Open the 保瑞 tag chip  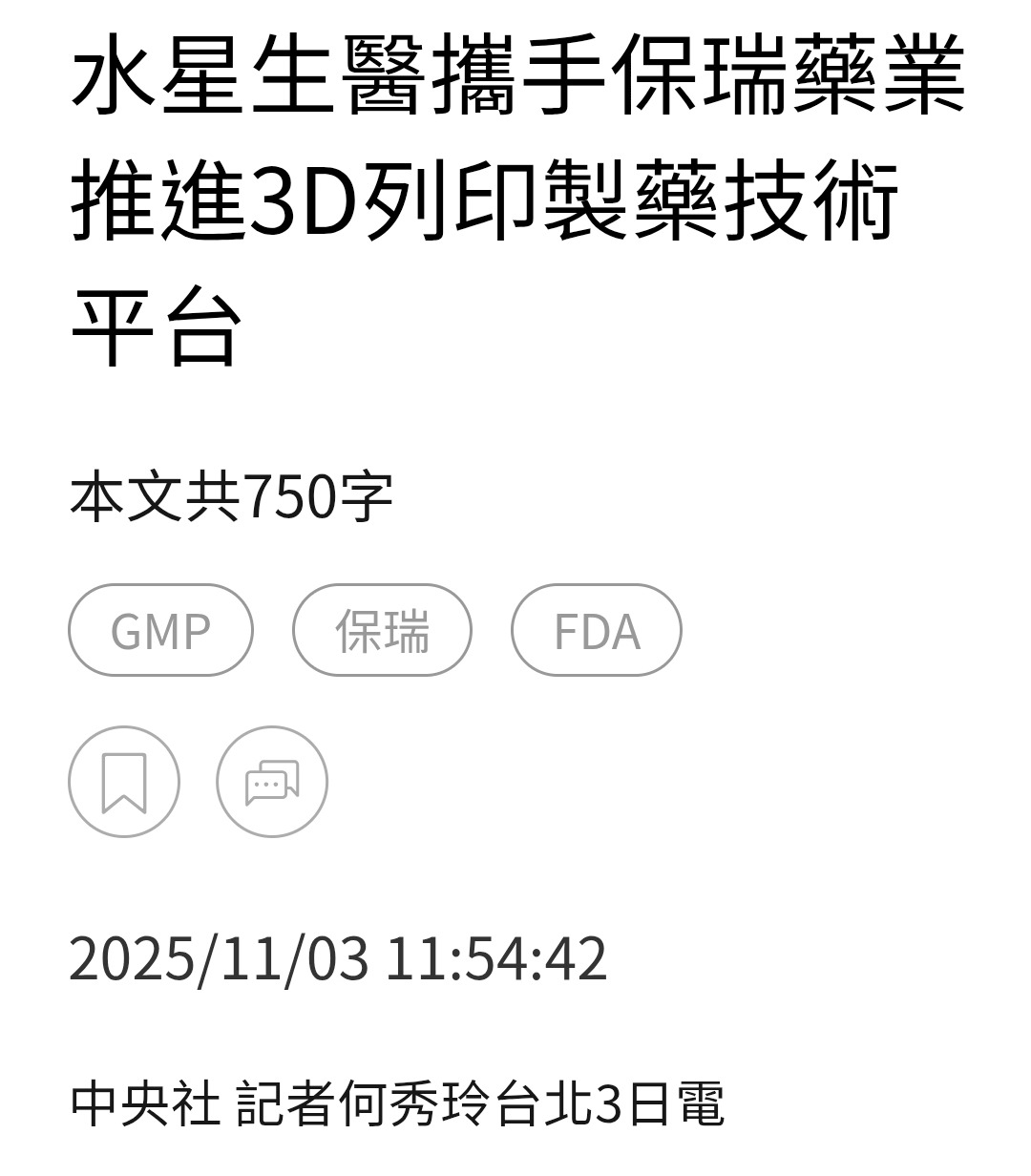pyautogui.click(x=382, y=631)
